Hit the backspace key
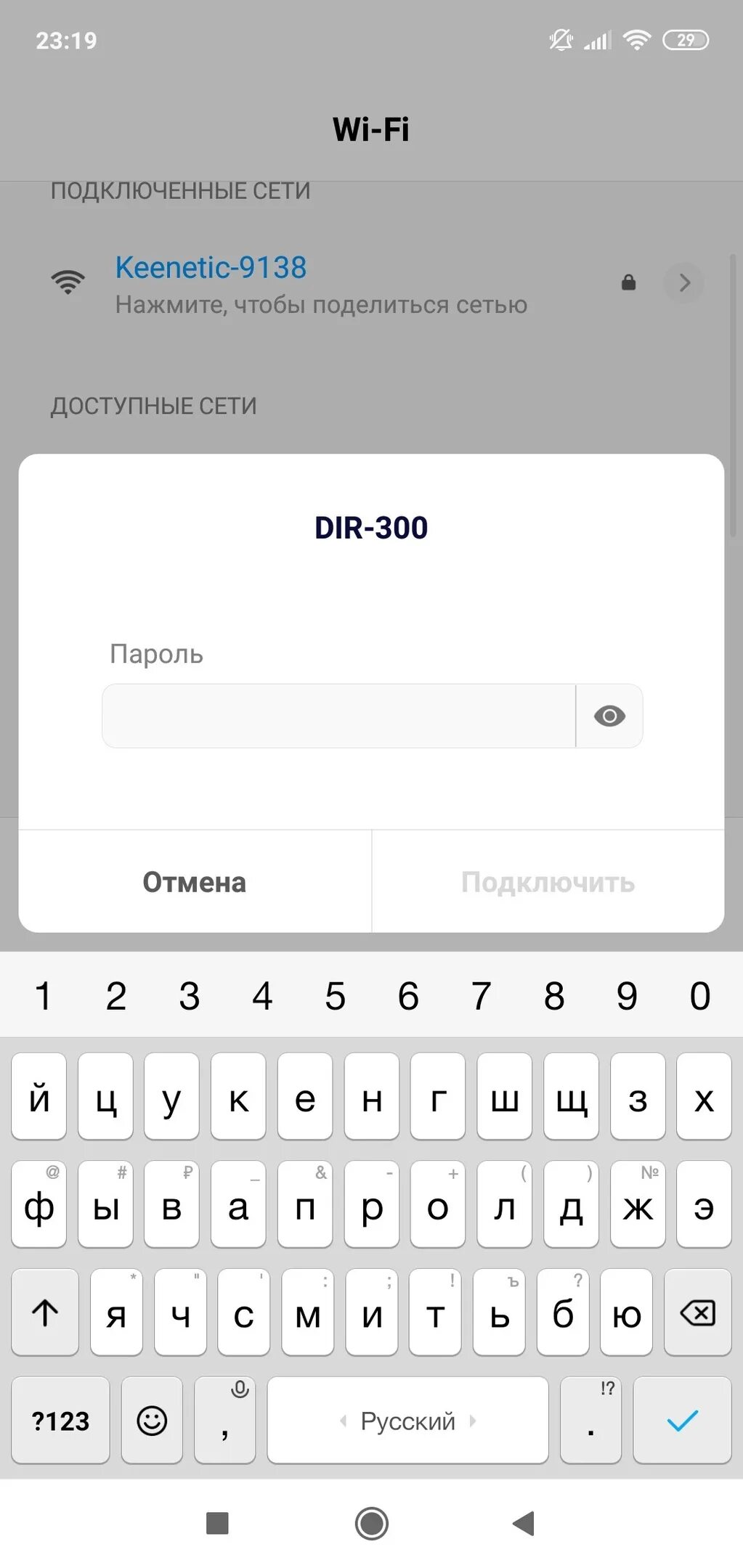 (697, 1312)
